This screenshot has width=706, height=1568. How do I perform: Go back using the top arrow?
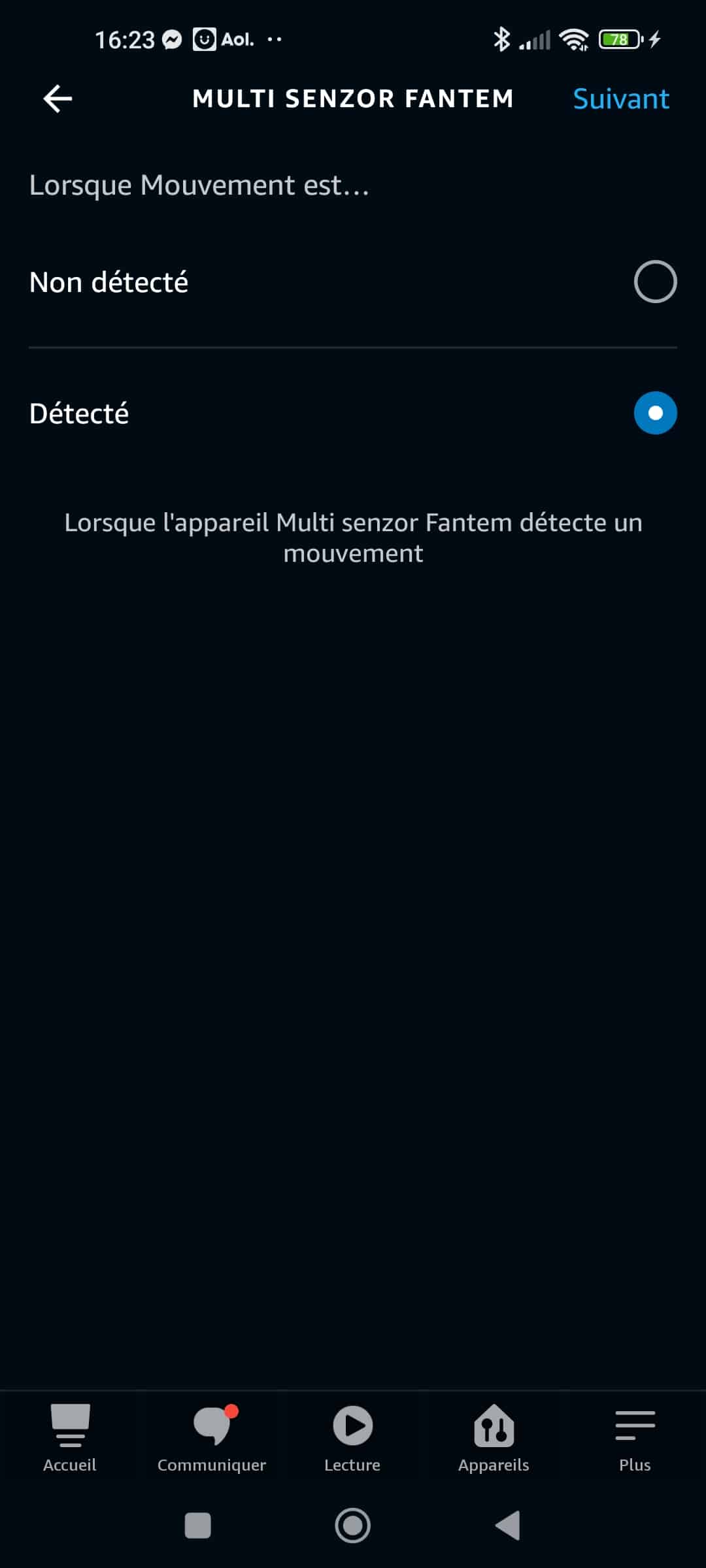(58, 99)
